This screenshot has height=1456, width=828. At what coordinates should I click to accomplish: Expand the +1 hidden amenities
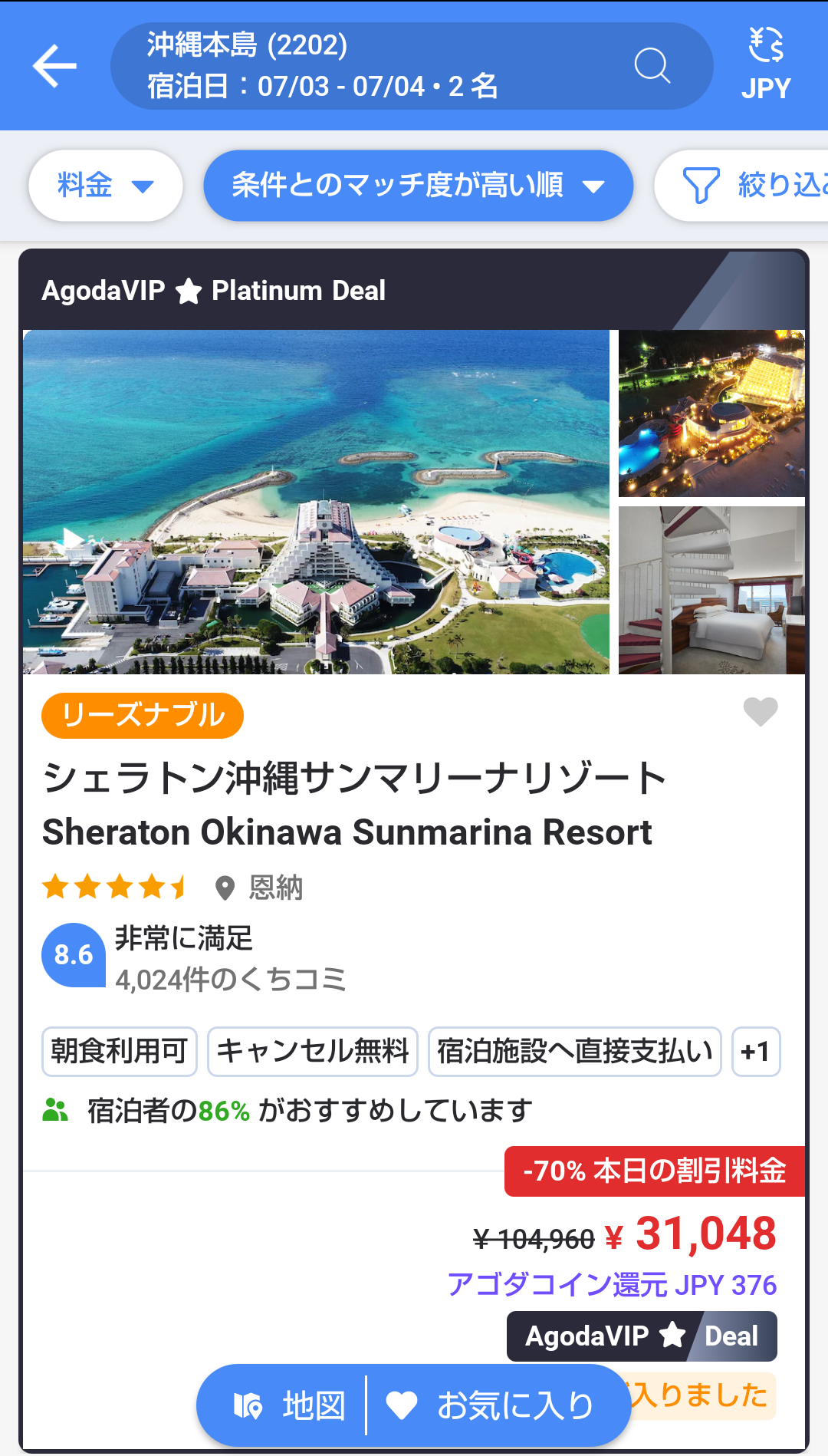(x=756, y=1052)
